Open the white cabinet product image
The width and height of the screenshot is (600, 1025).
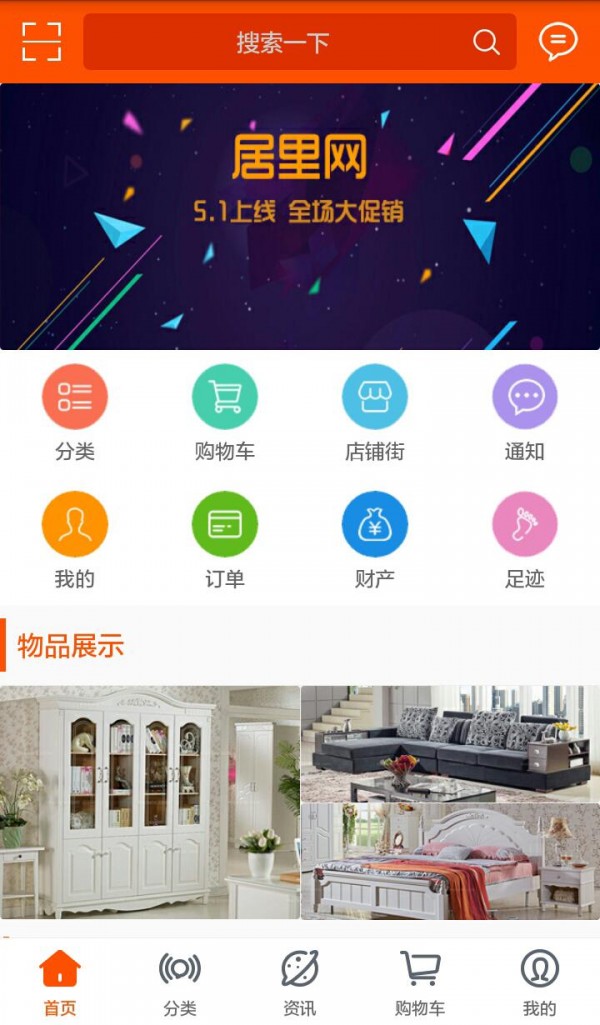click(x=149, y=802)
